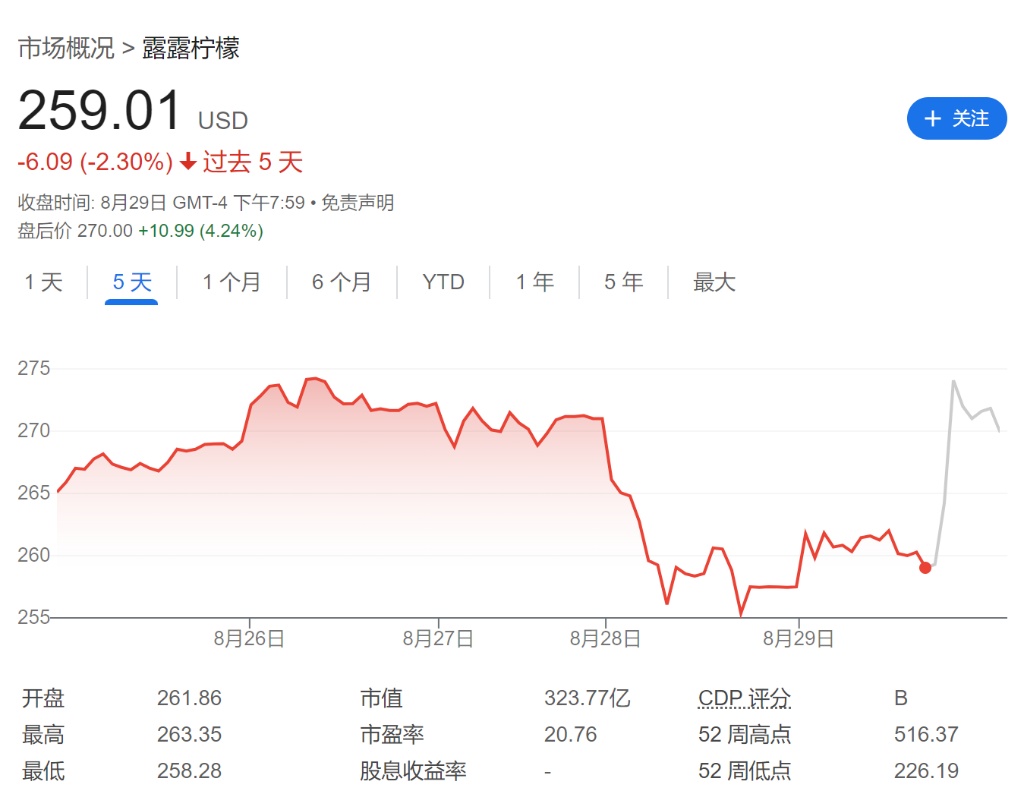Switch to the 1 天 range tab

point(44,282)
